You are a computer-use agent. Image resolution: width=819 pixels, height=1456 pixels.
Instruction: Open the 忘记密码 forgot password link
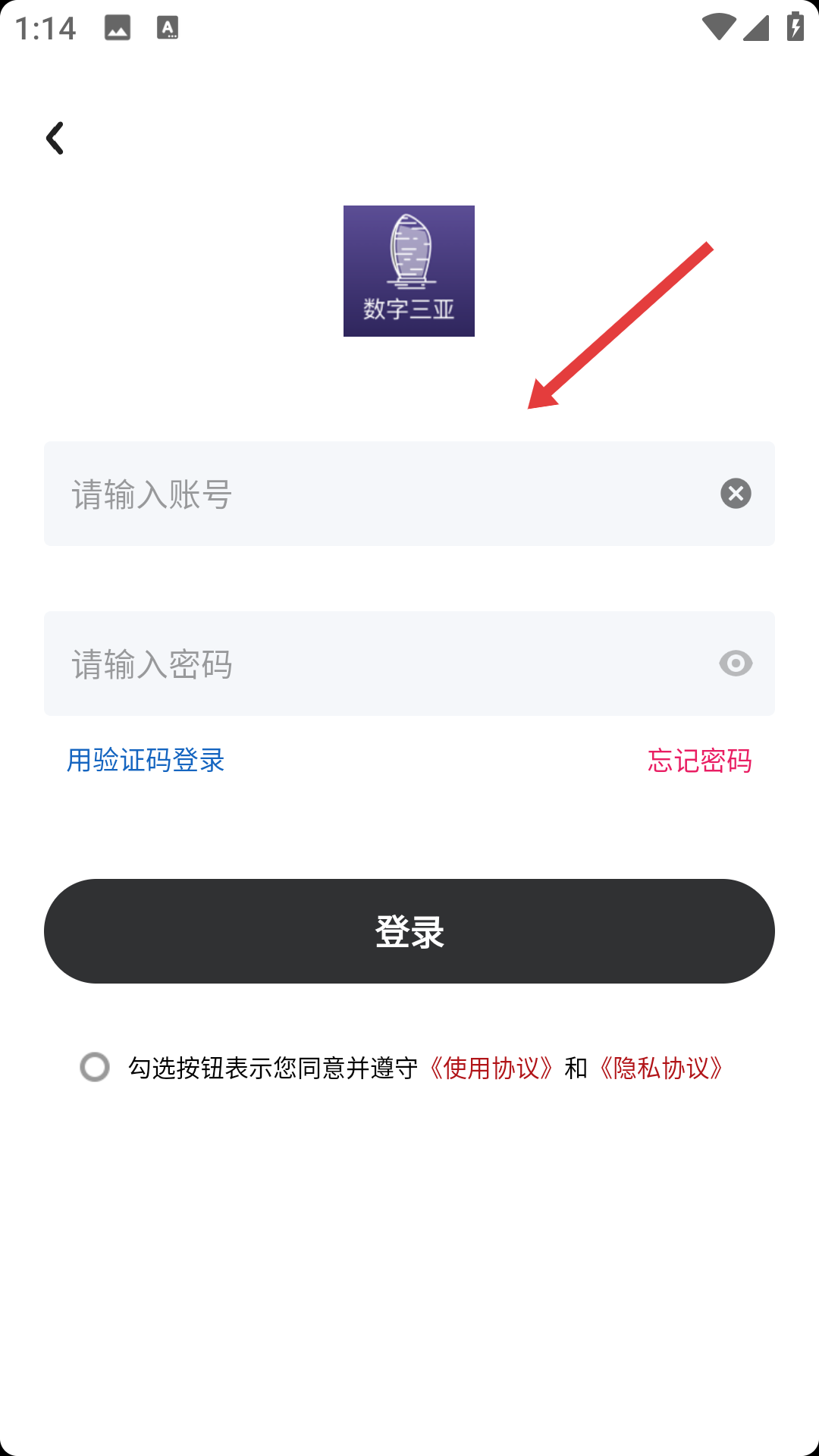700,760
